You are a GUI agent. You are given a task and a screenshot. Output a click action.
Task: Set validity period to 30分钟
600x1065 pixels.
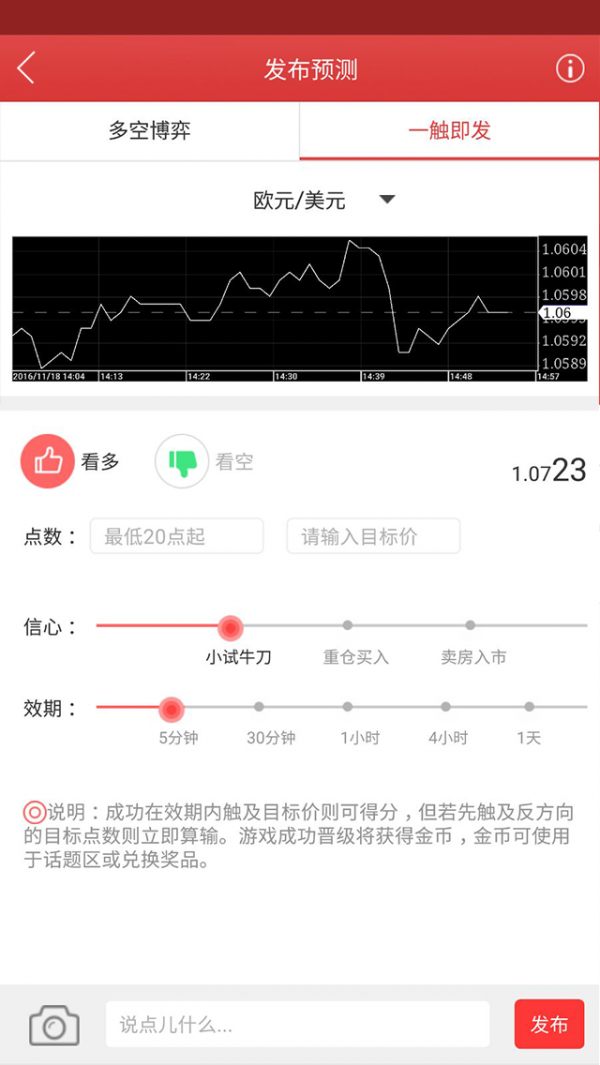click(x=259, y=707)
